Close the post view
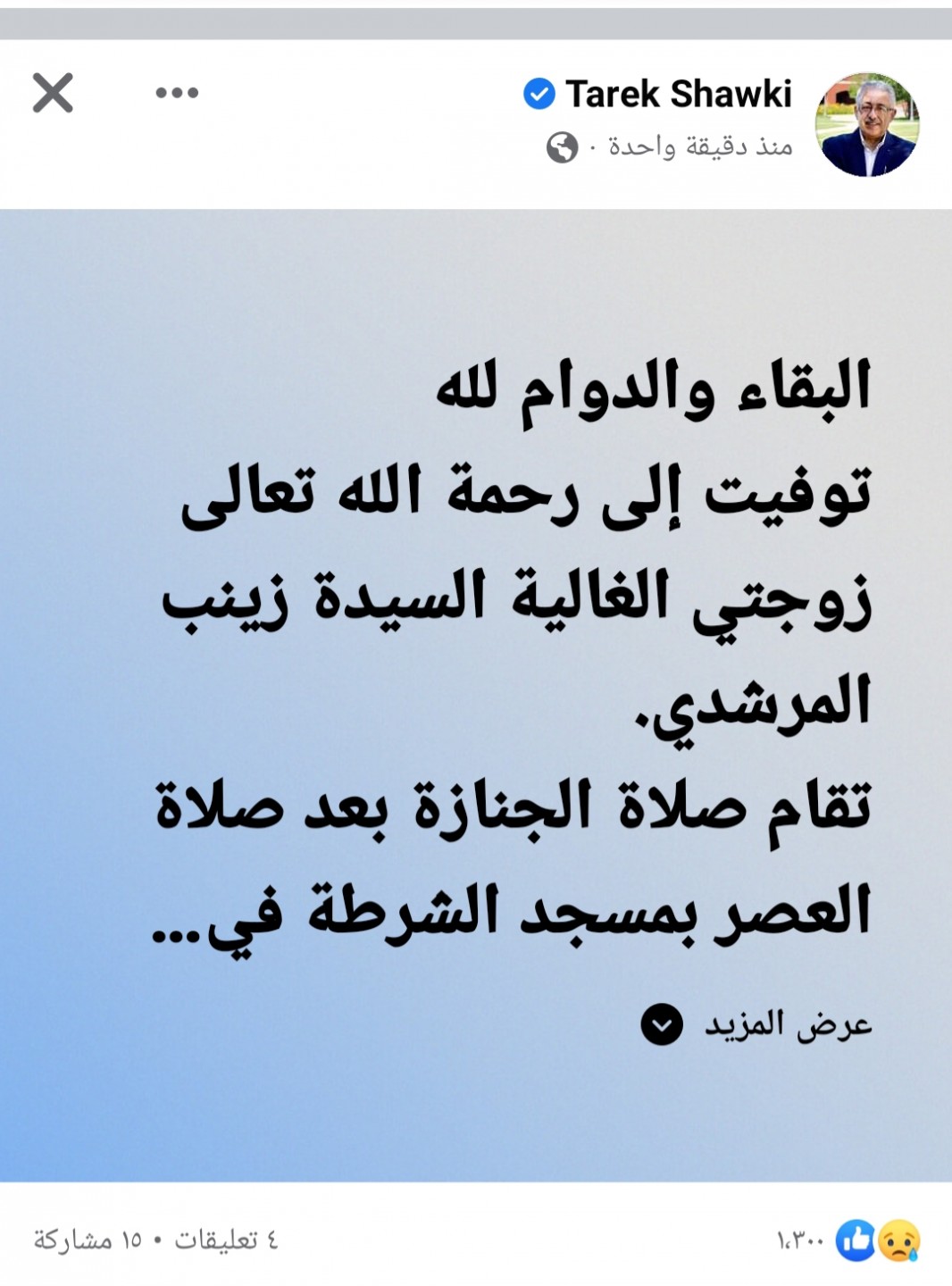 point(53,93)
